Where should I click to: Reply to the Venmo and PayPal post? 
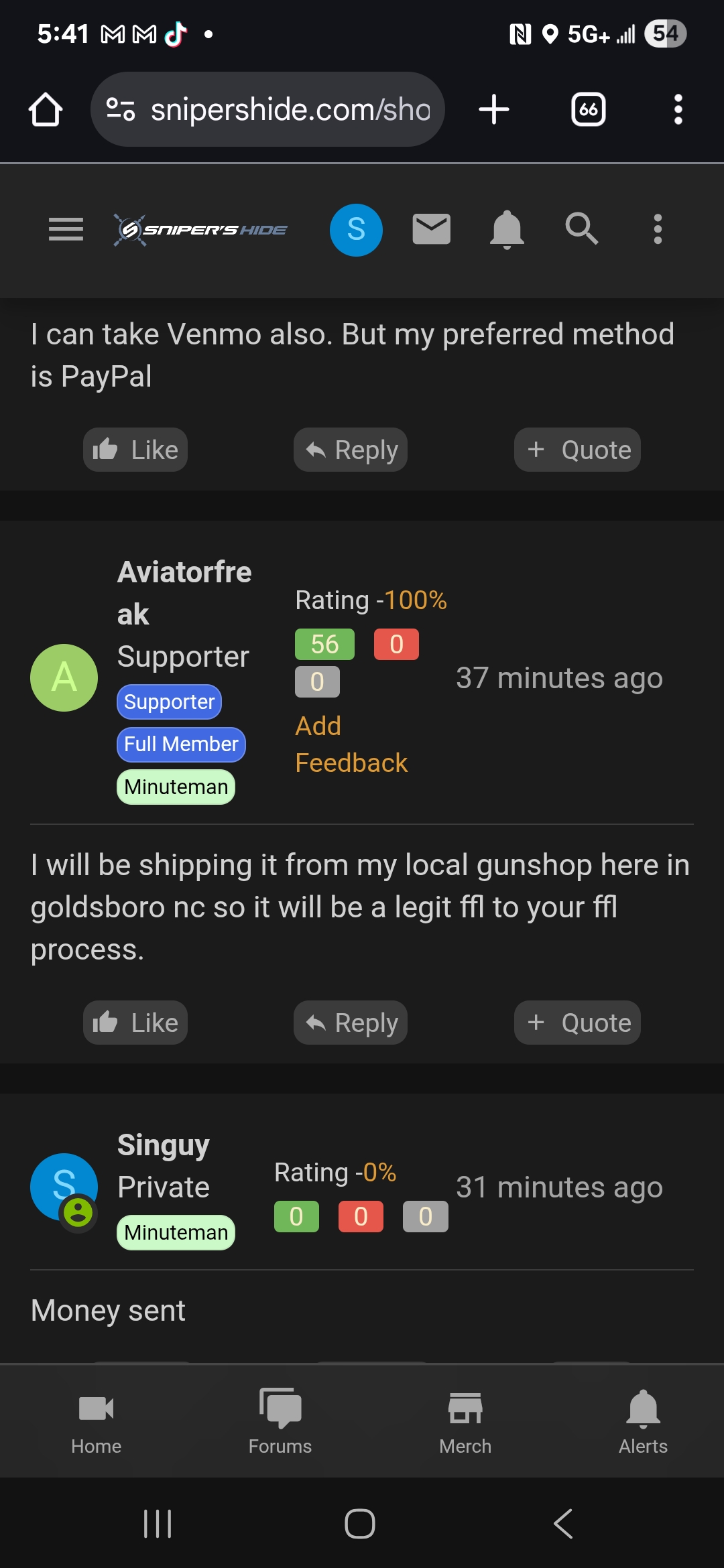351,450
